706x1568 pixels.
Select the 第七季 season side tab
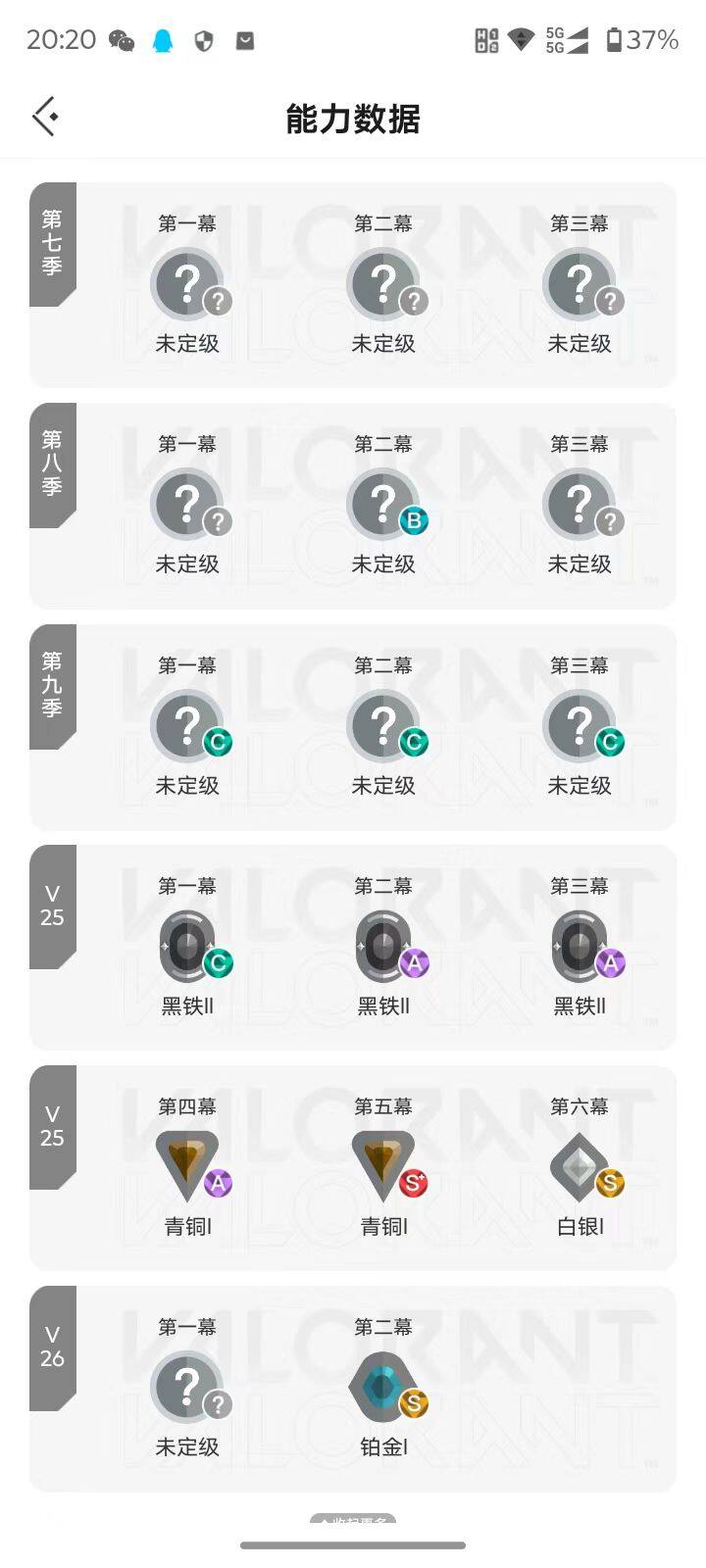[54, 245]
